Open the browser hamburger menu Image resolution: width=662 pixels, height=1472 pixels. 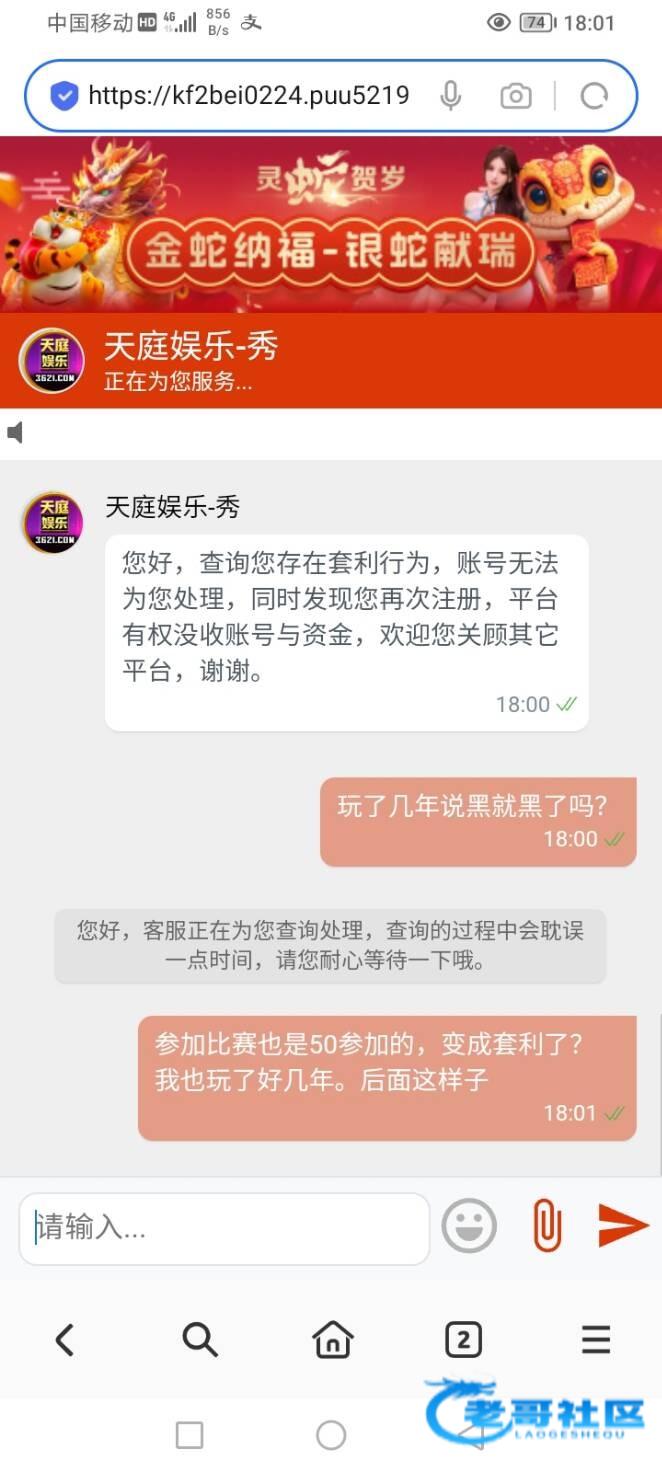tap(596, 1340)
